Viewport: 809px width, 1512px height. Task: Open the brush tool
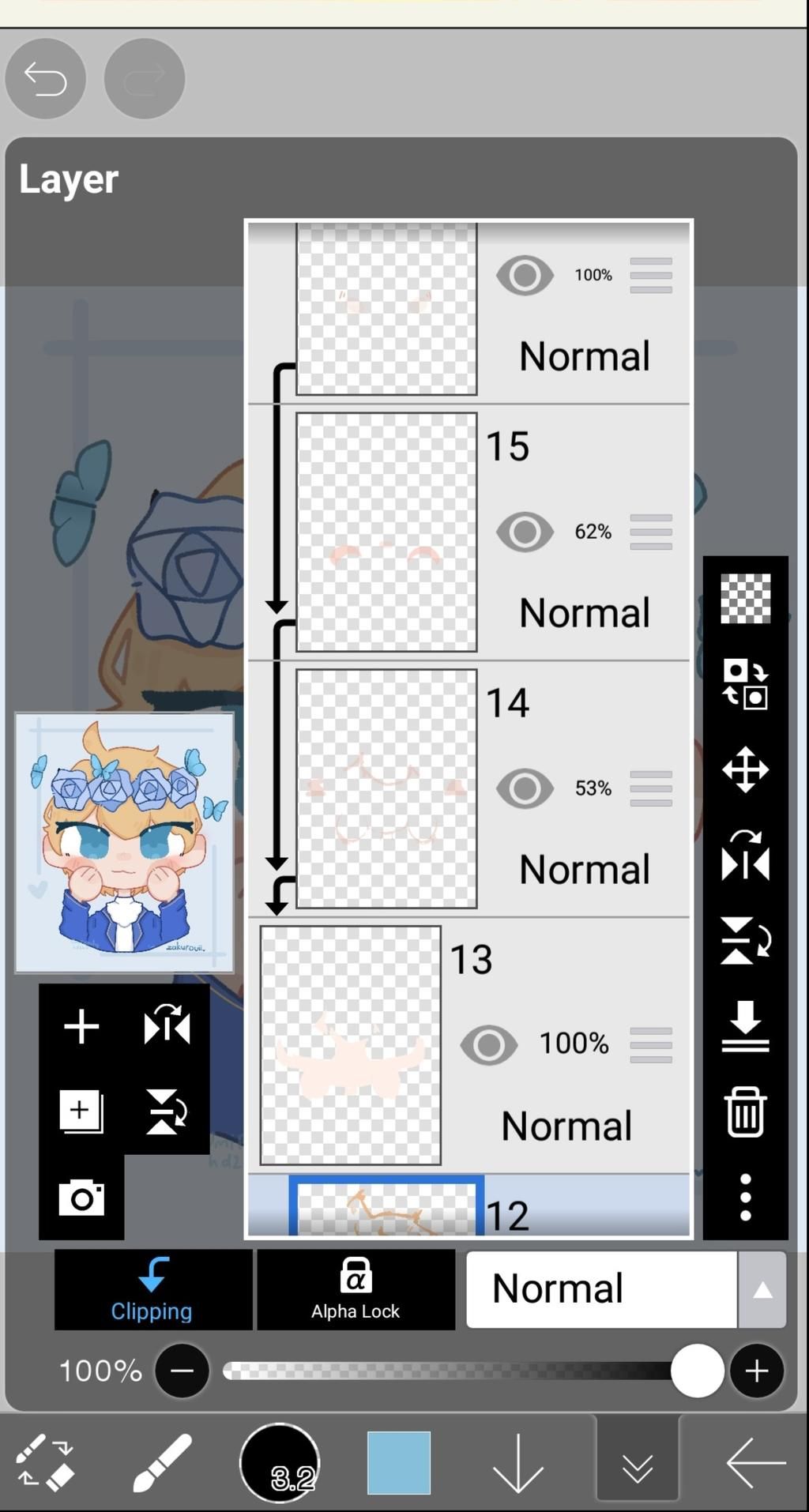[x=162, y=1462]
